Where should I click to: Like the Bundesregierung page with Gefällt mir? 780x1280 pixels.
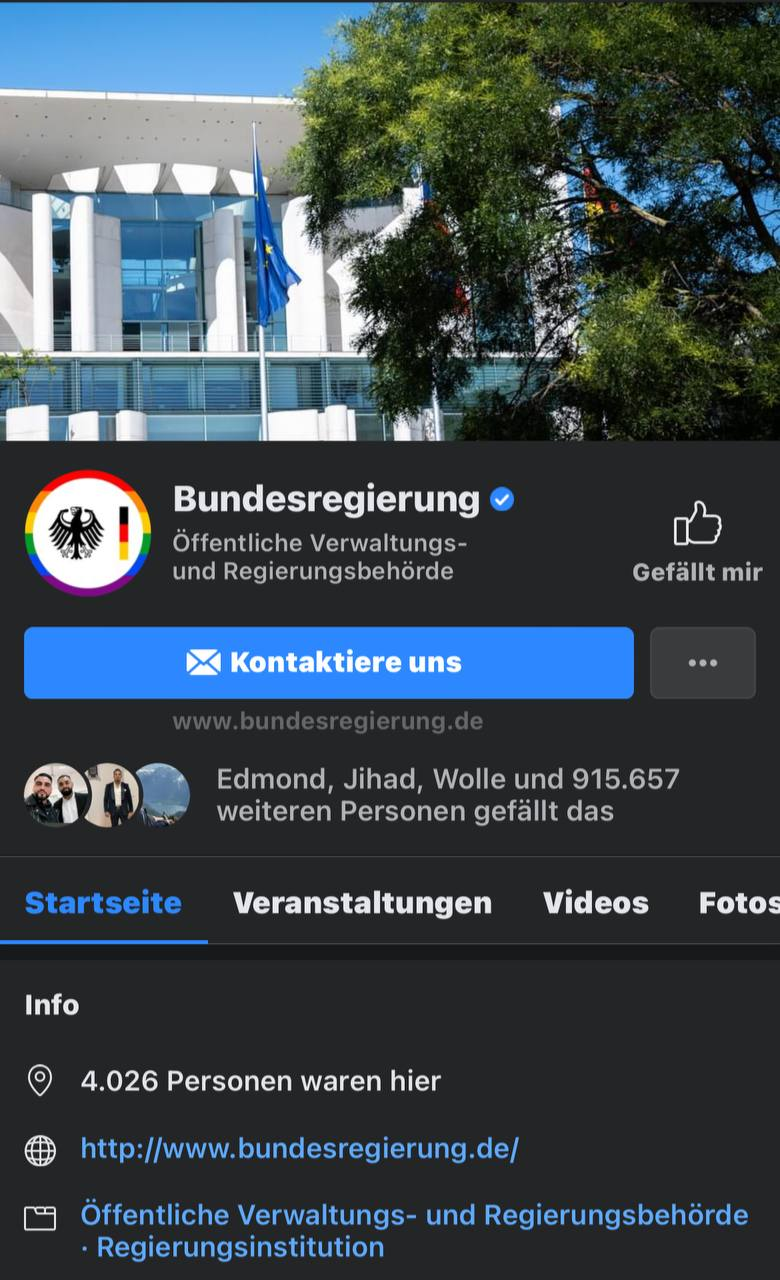tap(697, 541)
